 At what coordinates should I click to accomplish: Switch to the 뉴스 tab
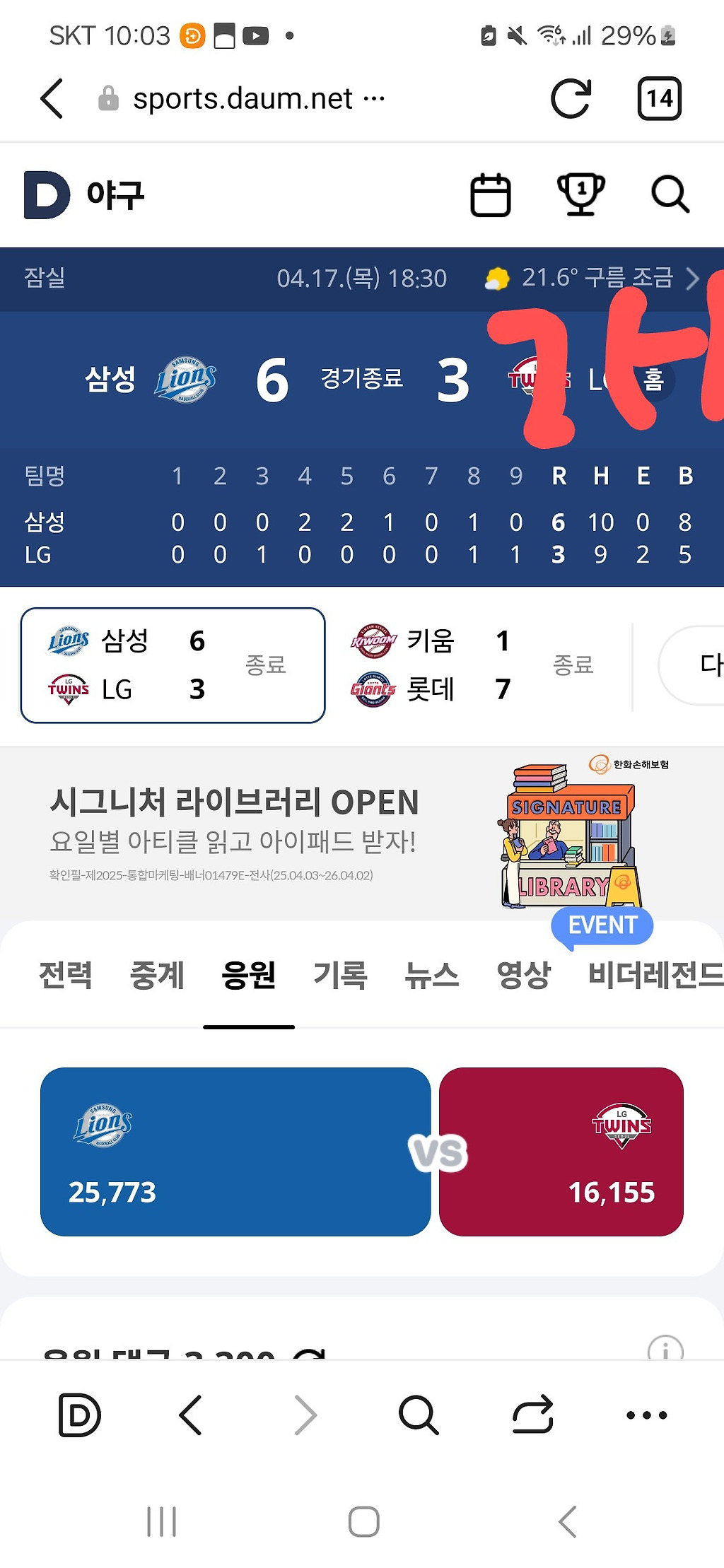tap(432, 975)
